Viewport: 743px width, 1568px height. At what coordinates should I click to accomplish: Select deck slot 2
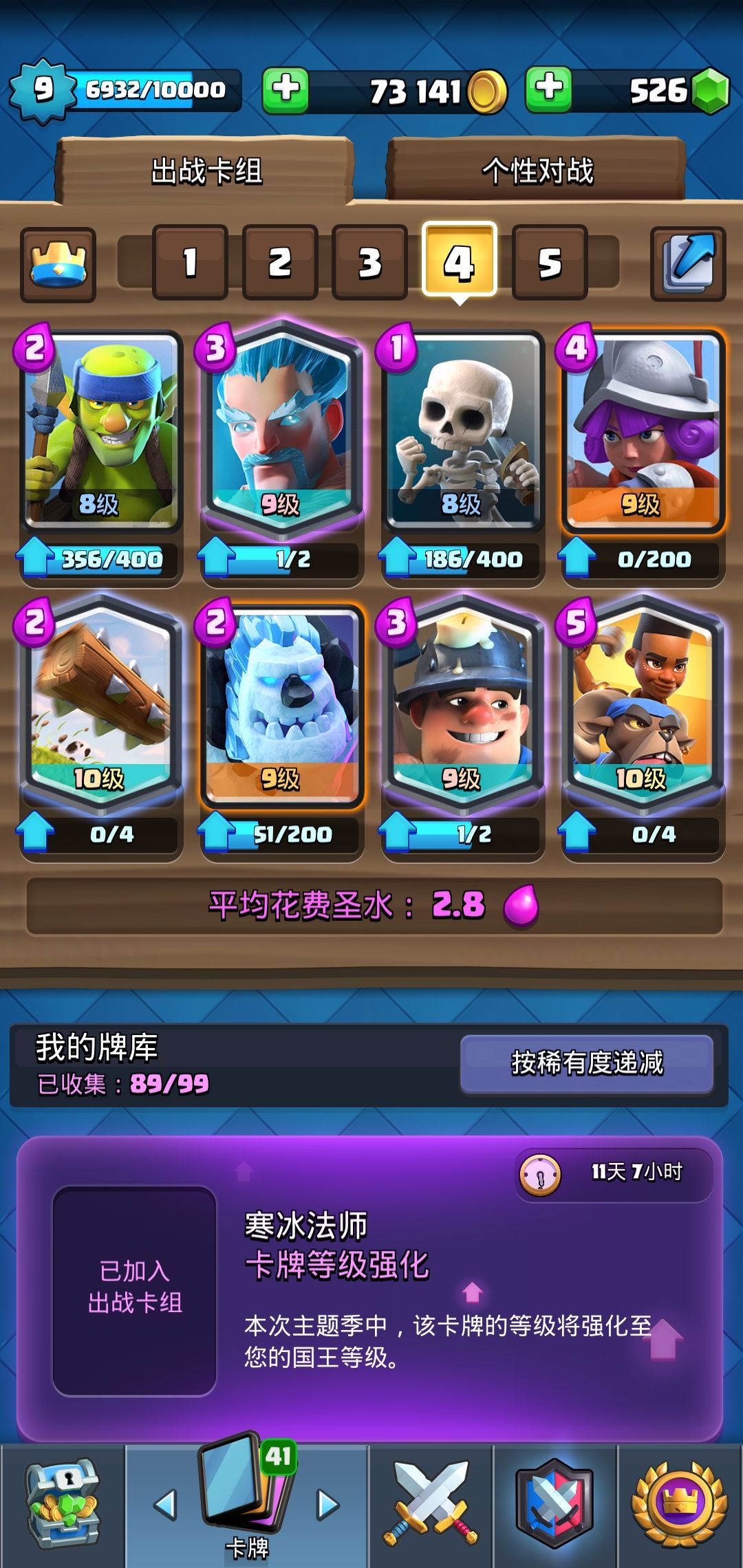tap(280, 262)
